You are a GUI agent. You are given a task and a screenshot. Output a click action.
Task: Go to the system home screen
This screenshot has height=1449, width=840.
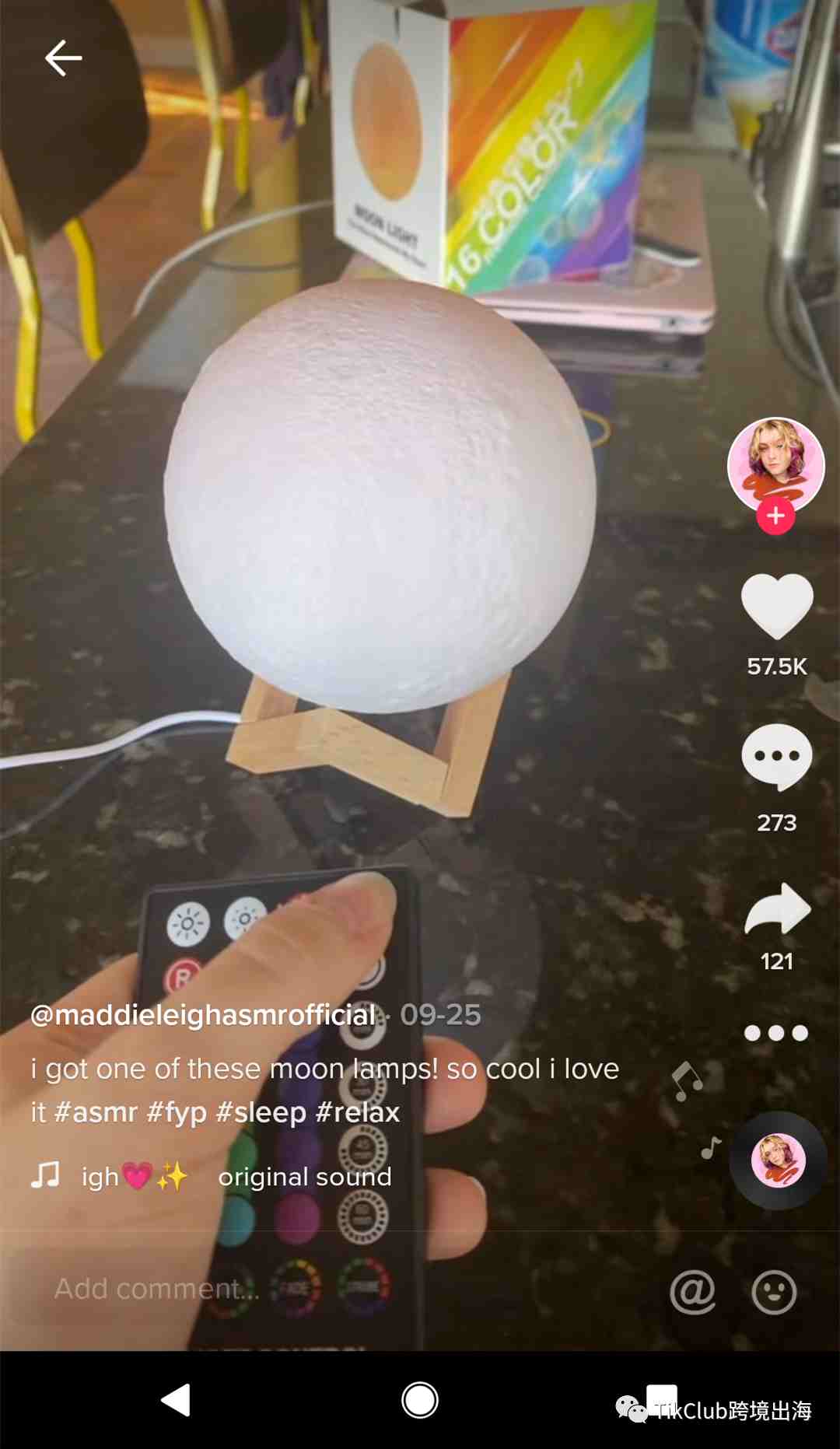coord(420,1400)
